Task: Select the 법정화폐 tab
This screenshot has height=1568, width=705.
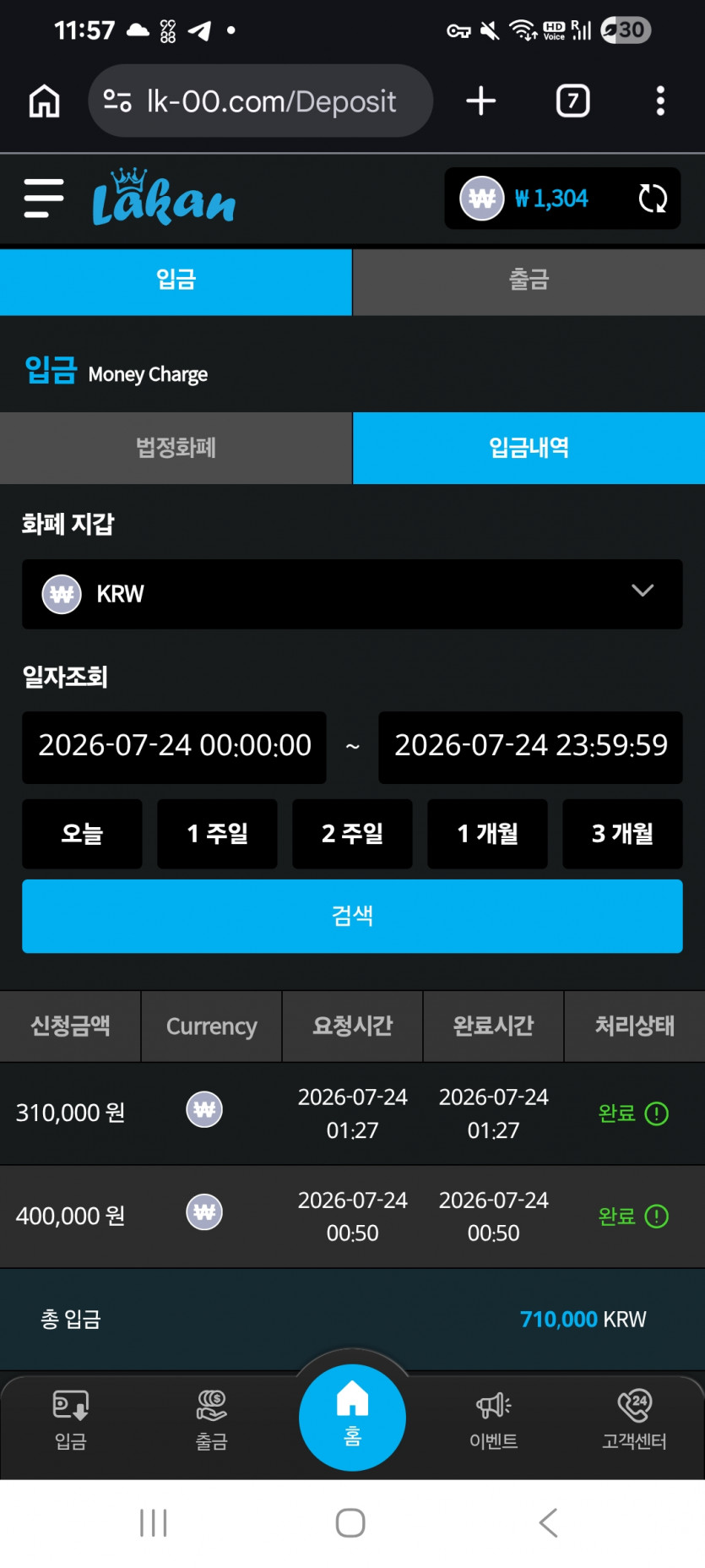Action: (176, 448)
